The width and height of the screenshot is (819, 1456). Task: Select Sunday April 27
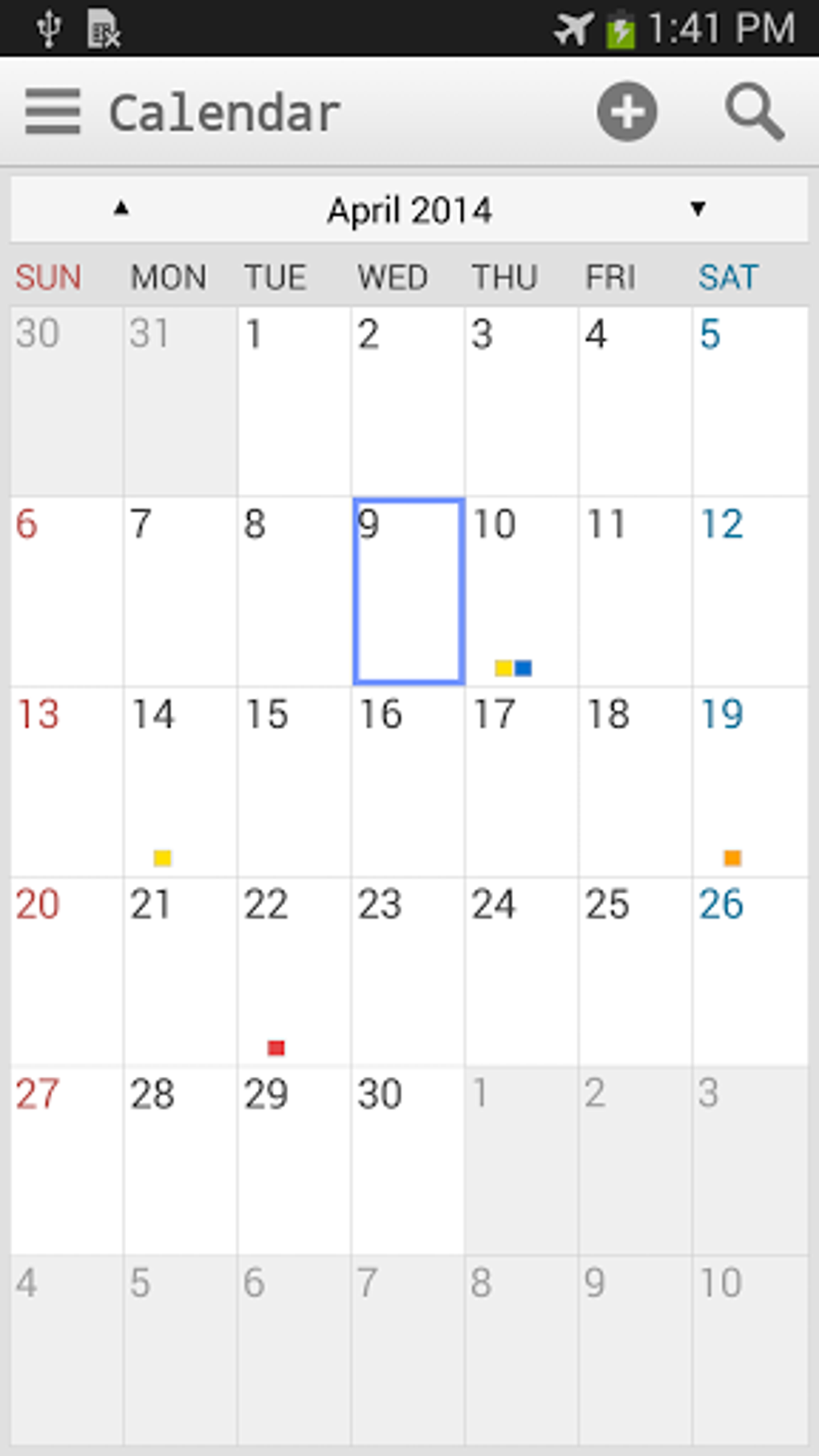point(67,1161)
